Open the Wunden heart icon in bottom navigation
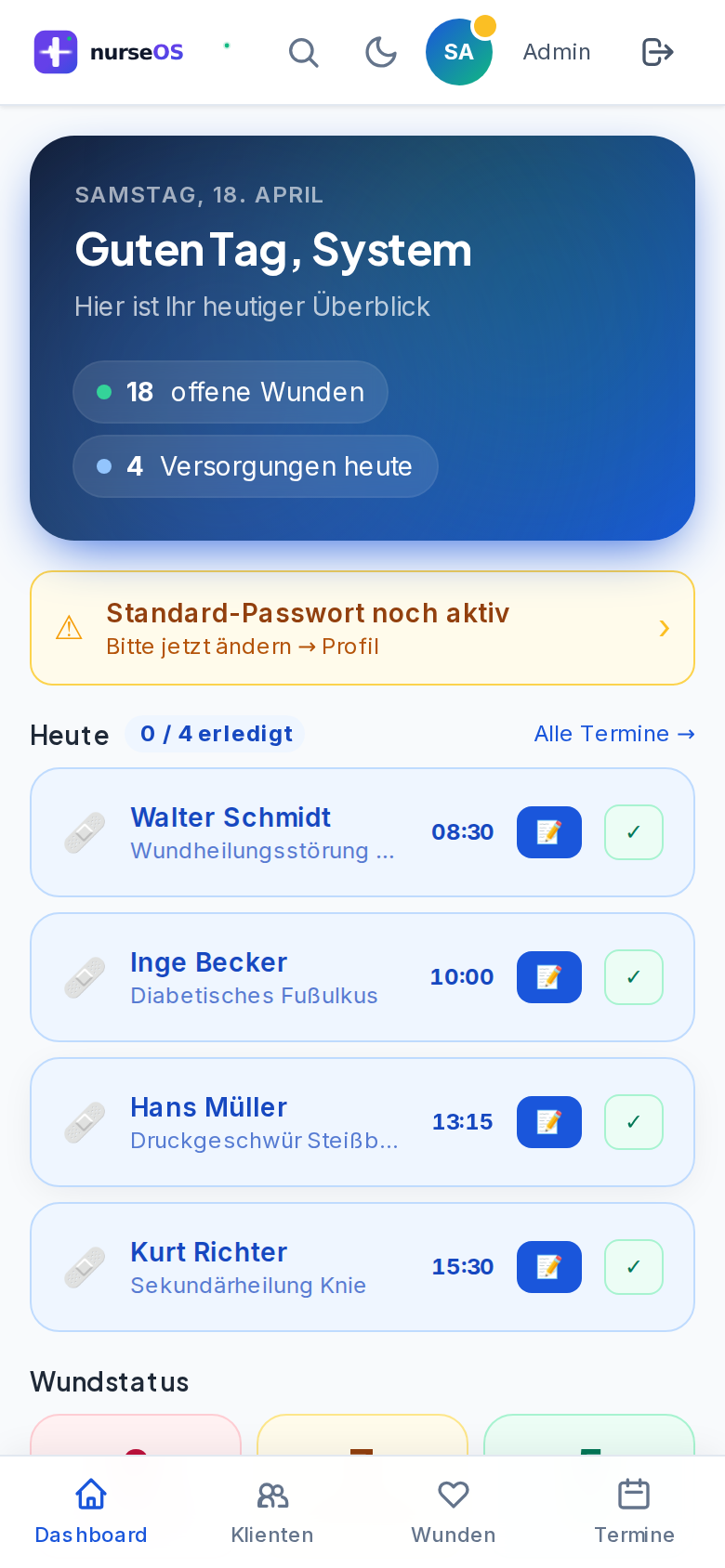Image resolution: width=725 pixels, height=1568 pixels. click(x=453, y=1496)
